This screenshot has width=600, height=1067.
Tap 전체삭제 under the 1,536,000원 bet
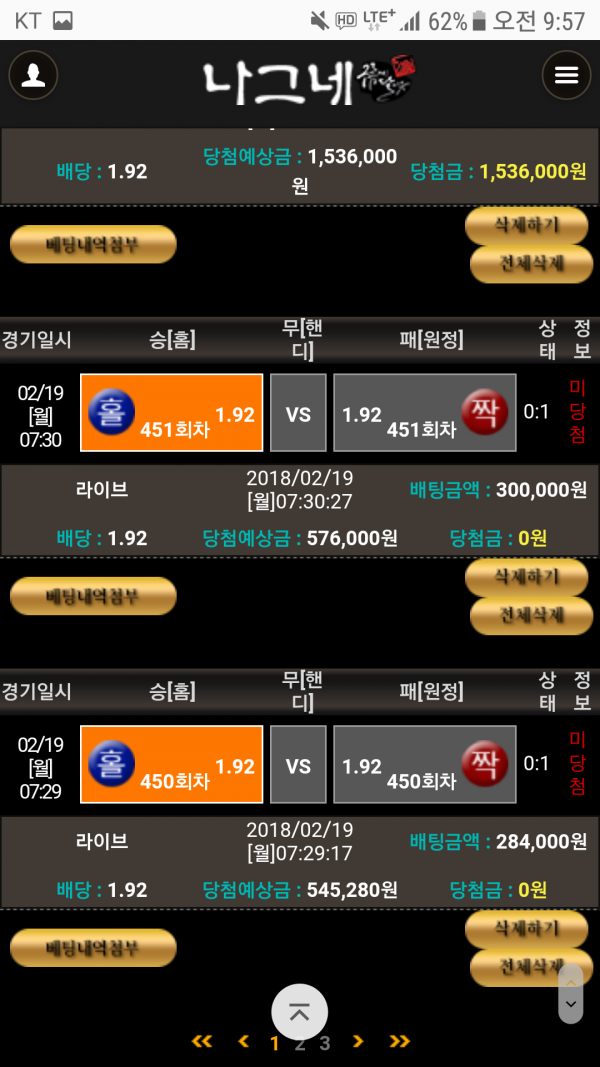click(531, 264)
